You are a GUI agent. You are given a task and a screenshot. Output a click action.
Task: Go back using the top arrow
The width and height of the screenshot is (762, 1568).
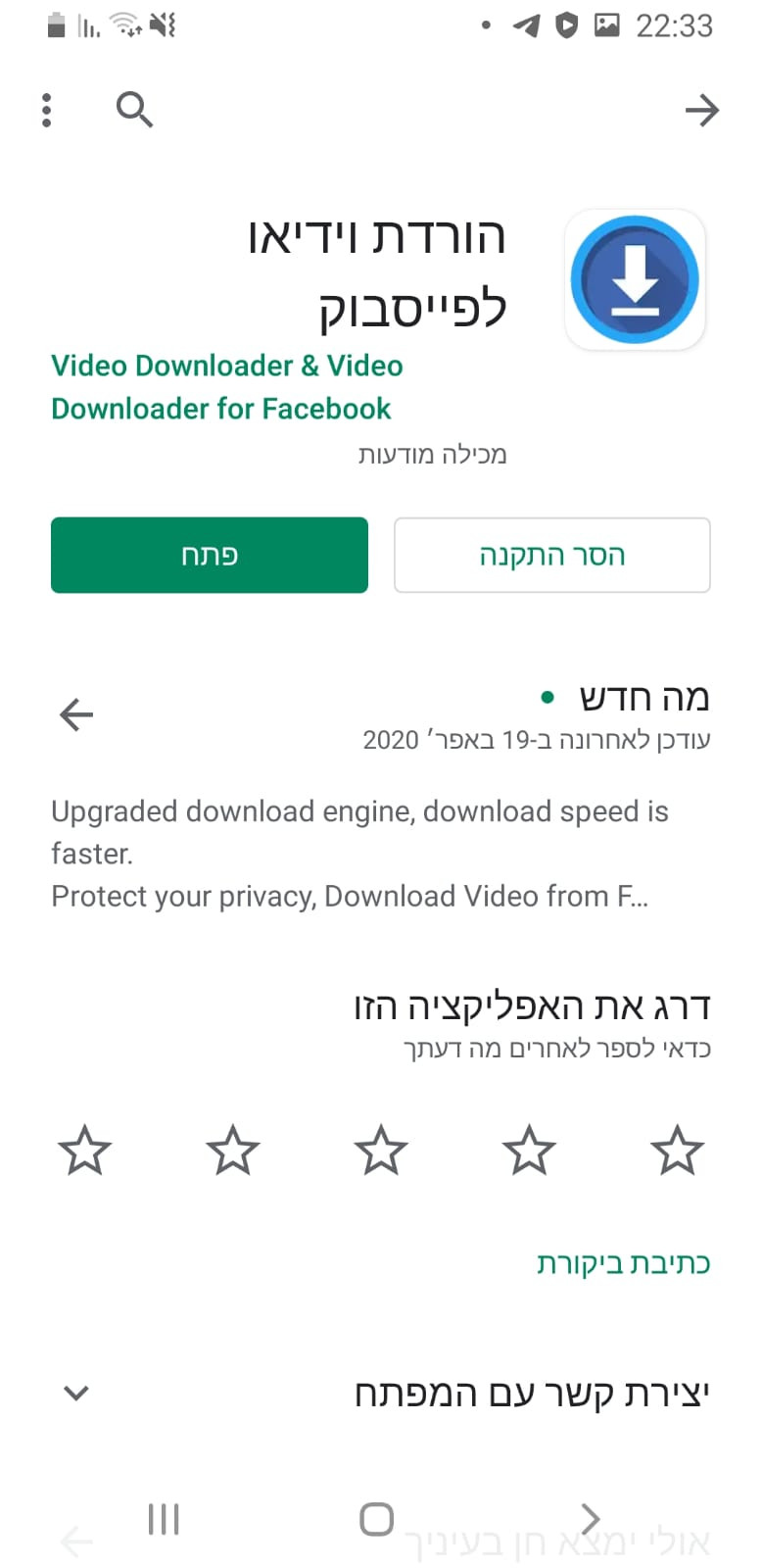tap(701, 110)
